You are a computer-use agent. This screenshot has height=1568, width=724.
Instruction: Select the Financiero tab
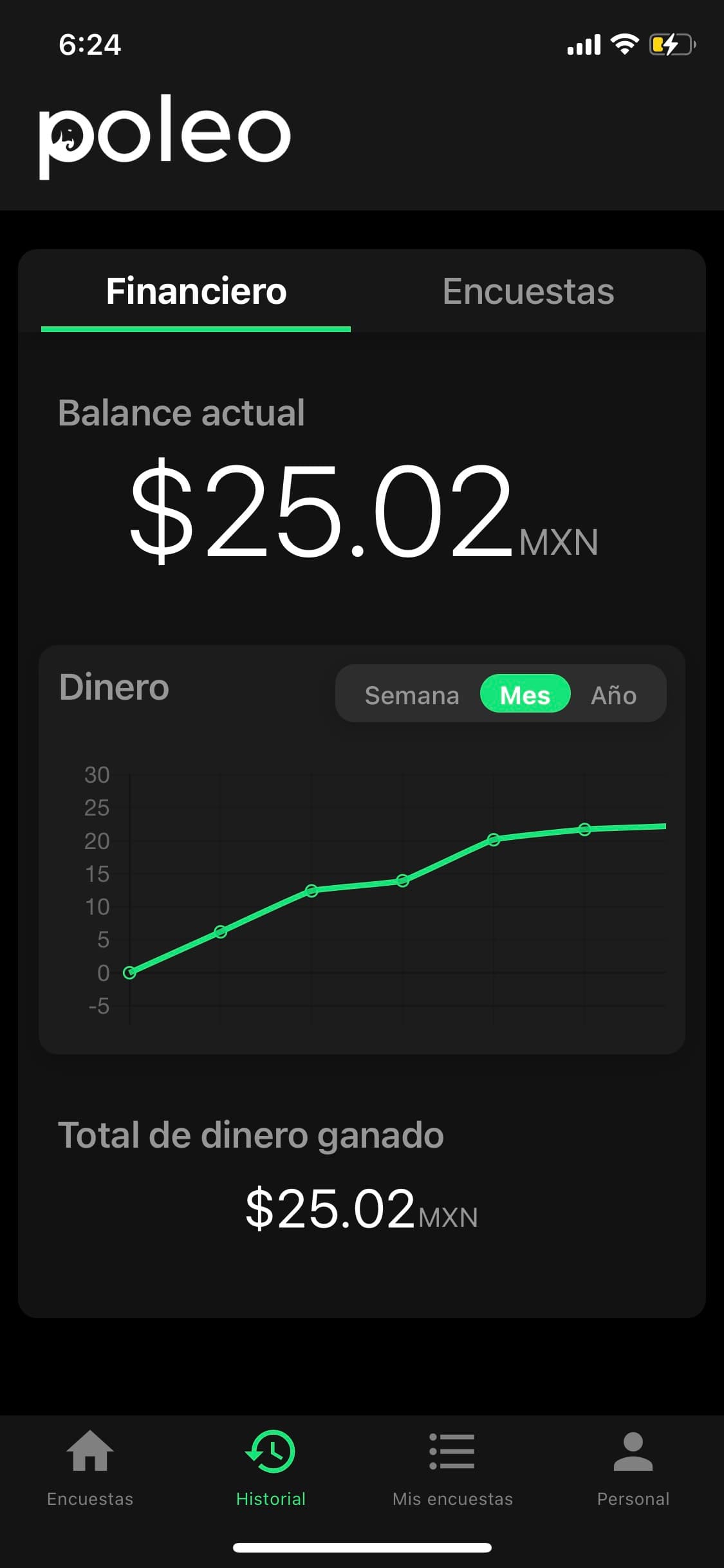point(196,292)
